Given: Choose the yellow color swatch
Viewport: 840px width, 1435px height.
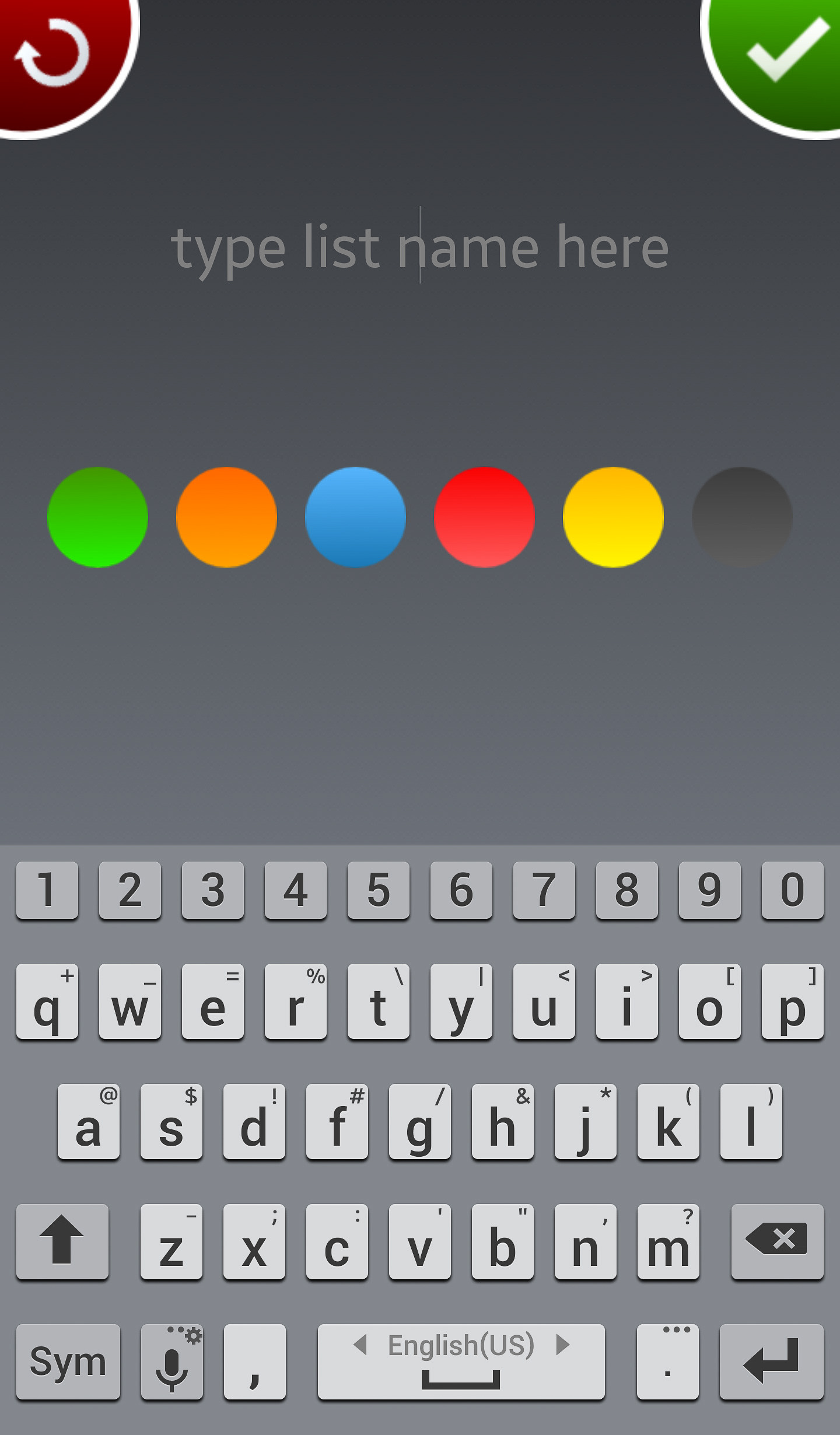Looking at the screenshot, I should [613, 517].
